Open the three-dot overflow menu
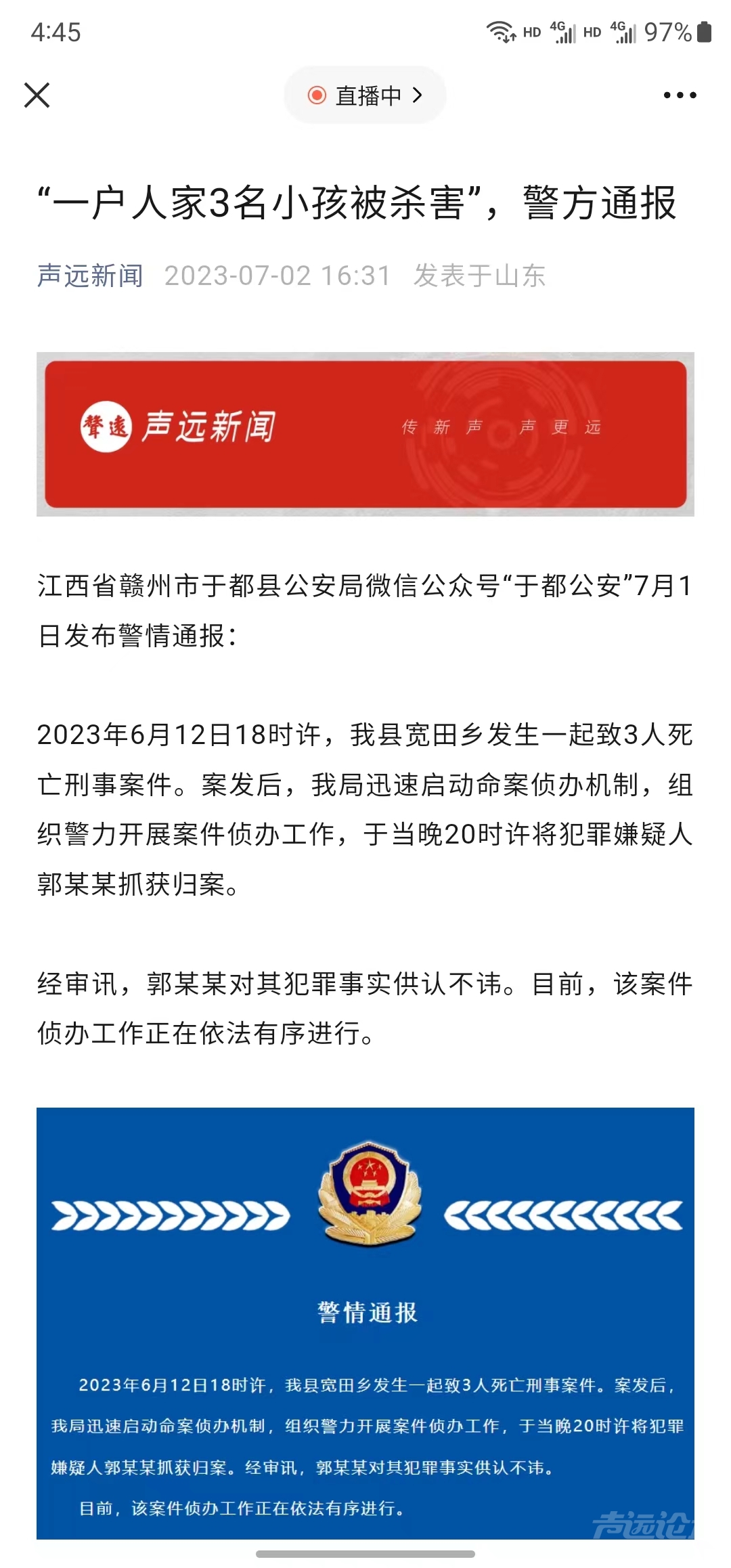 pyautogui.click(x=680, y=95)
